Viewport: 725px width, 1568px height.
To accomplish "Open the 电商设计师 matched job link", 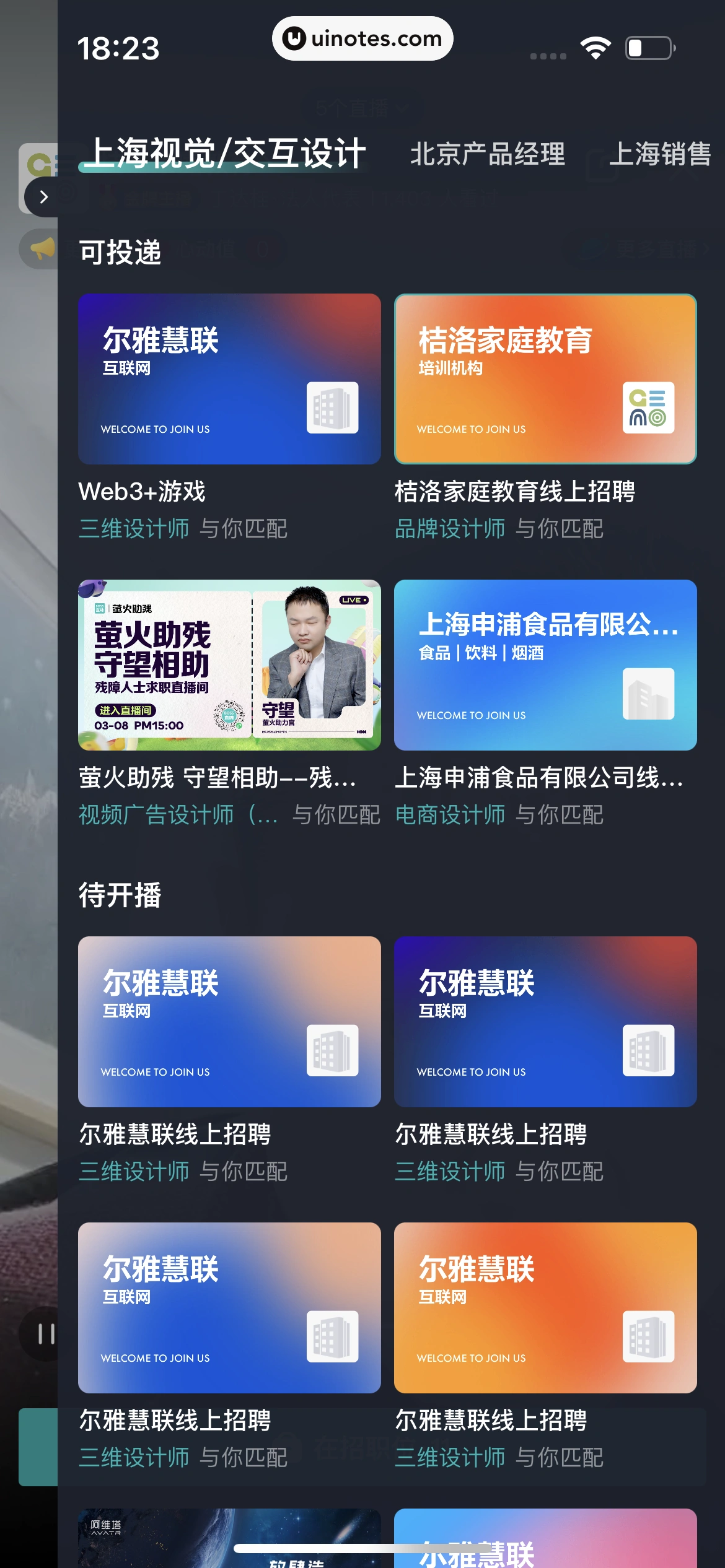I will (x=450, y=815).
